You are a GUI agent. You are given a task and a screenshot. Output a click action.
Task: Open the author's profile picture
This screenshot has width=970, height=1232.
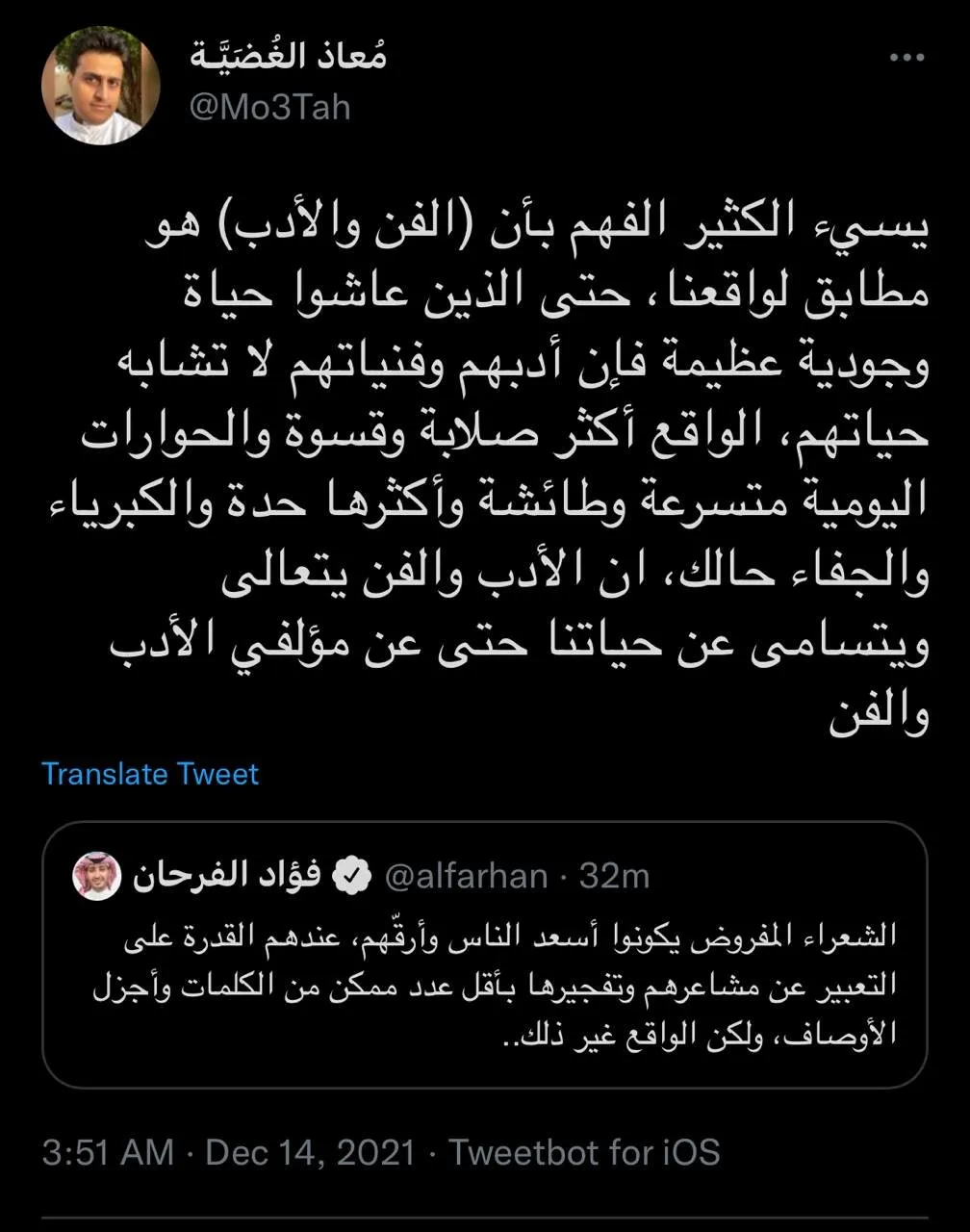[x=100, y=86]
